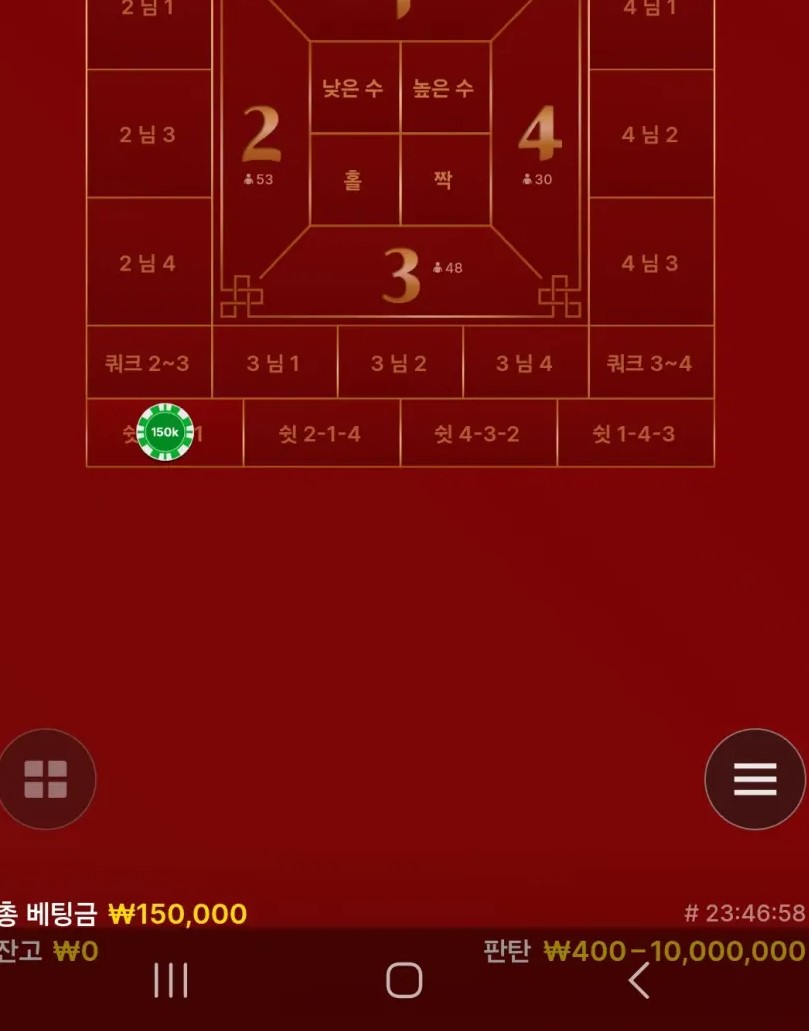The height and width of the screenshot is (1031, 809).
Task: Select the 2 님 3 bet spot
Action: click(x=148, y=134)
